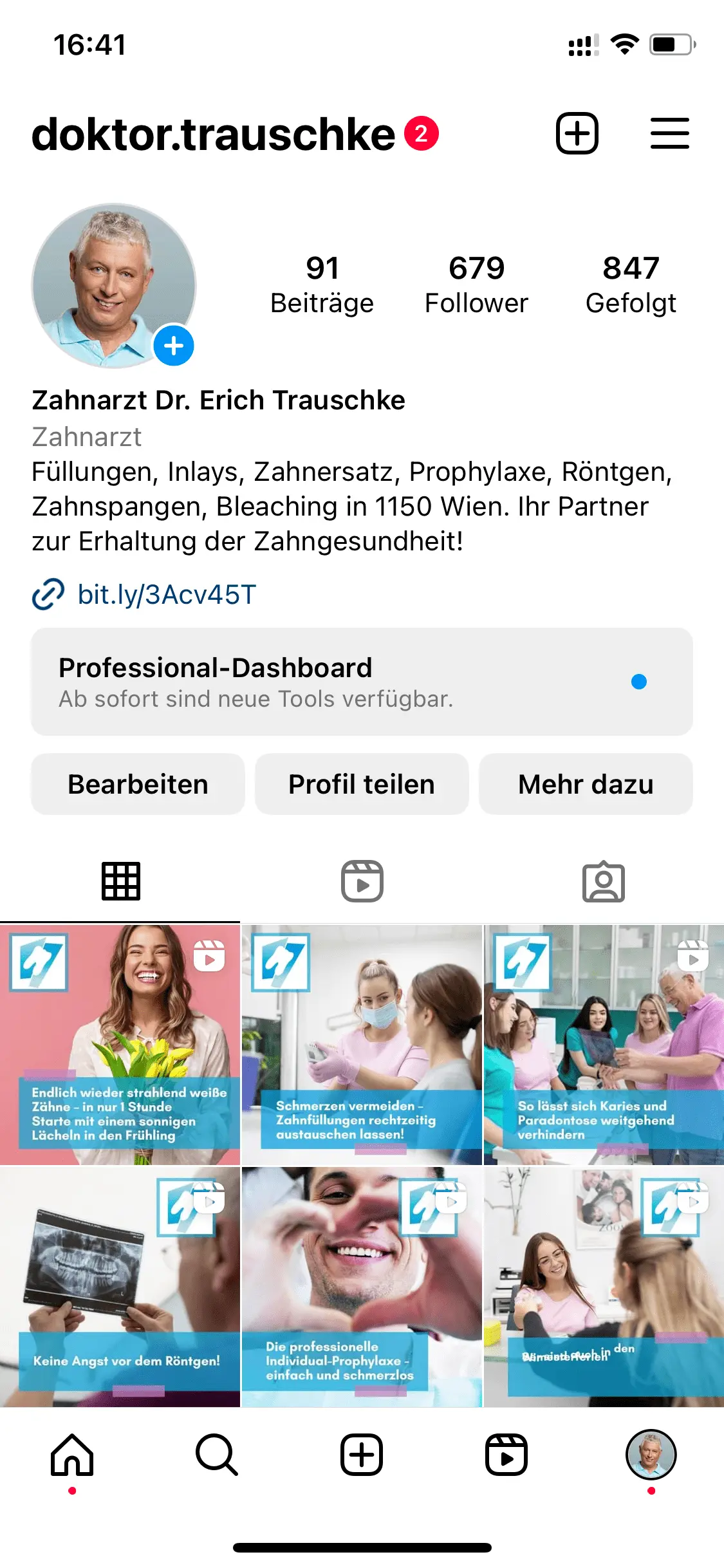724x1568 pixels.
Task: Open the bit.ly/3Acv45T link
Action: pyautogui.click(x=166, y=594)
